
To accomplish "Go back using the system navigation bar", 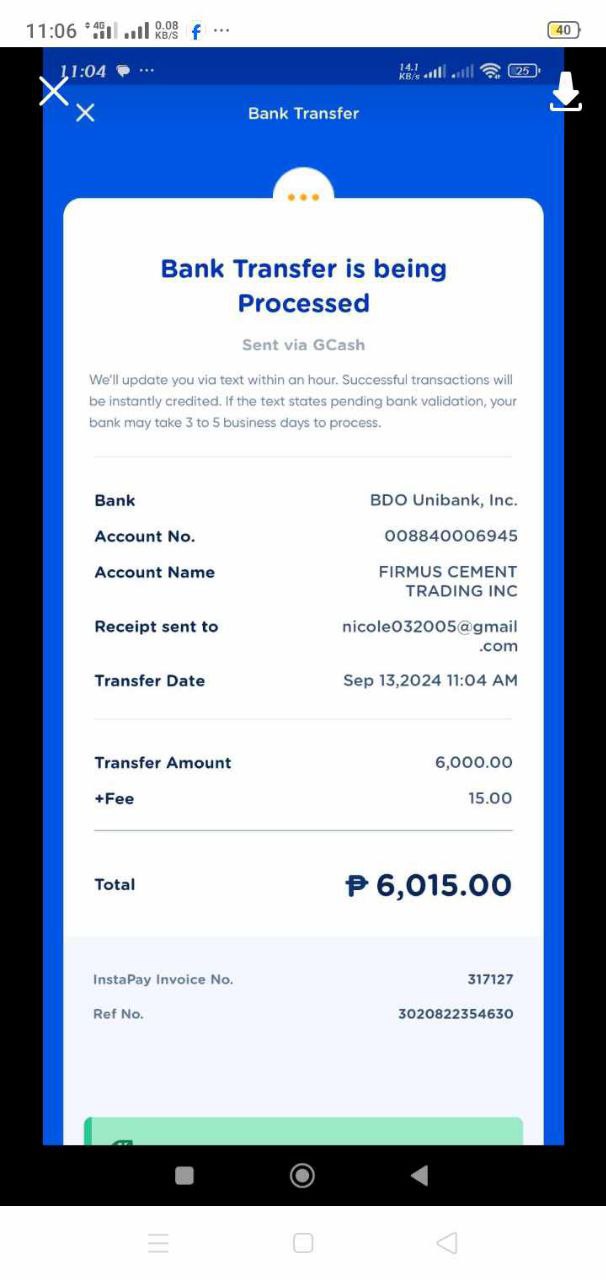I will tap(447, 1243).
